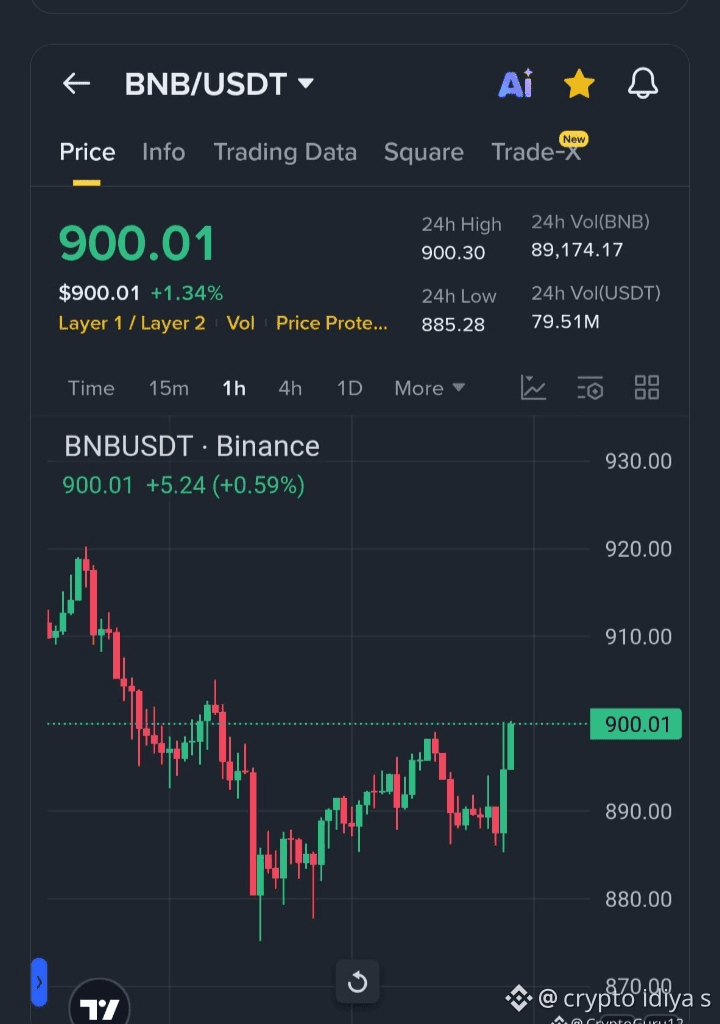Select the Time chart interval
720x1024 pixels.
point(91,388)
